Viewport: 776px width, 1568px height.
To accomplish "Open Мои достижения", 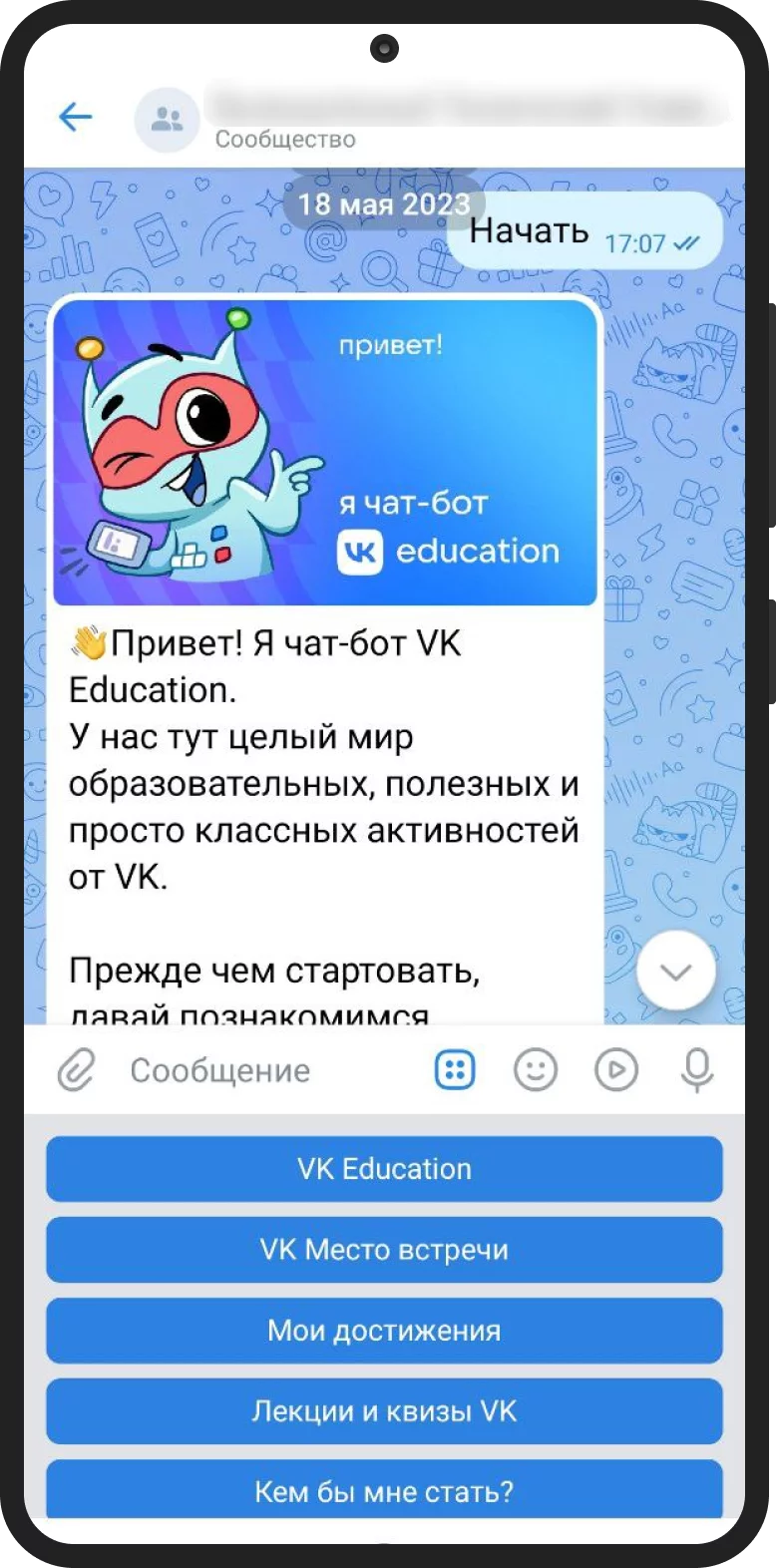I will click(x=384, y=1331).
